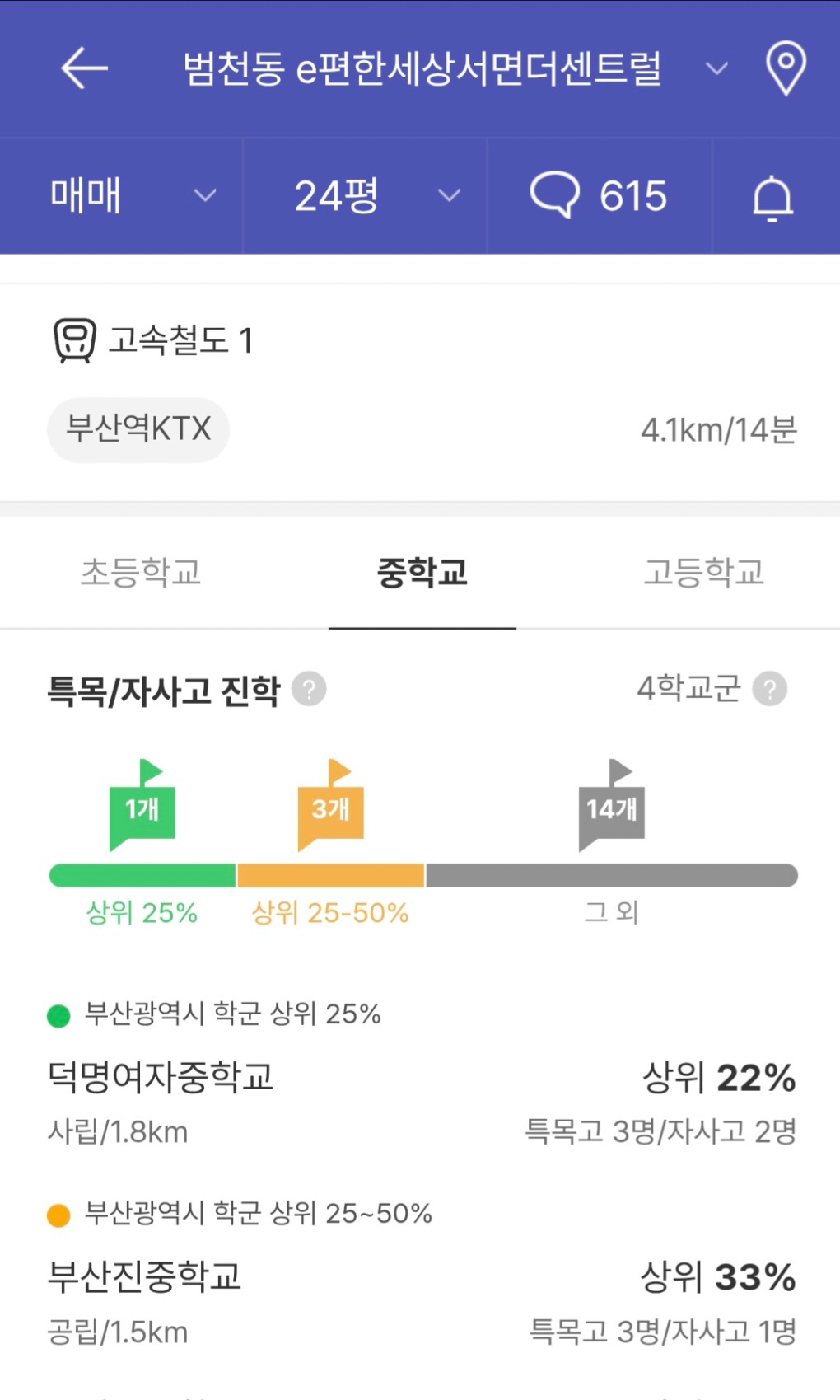Select the 부산역KTX station chip

tap(138, 429)
